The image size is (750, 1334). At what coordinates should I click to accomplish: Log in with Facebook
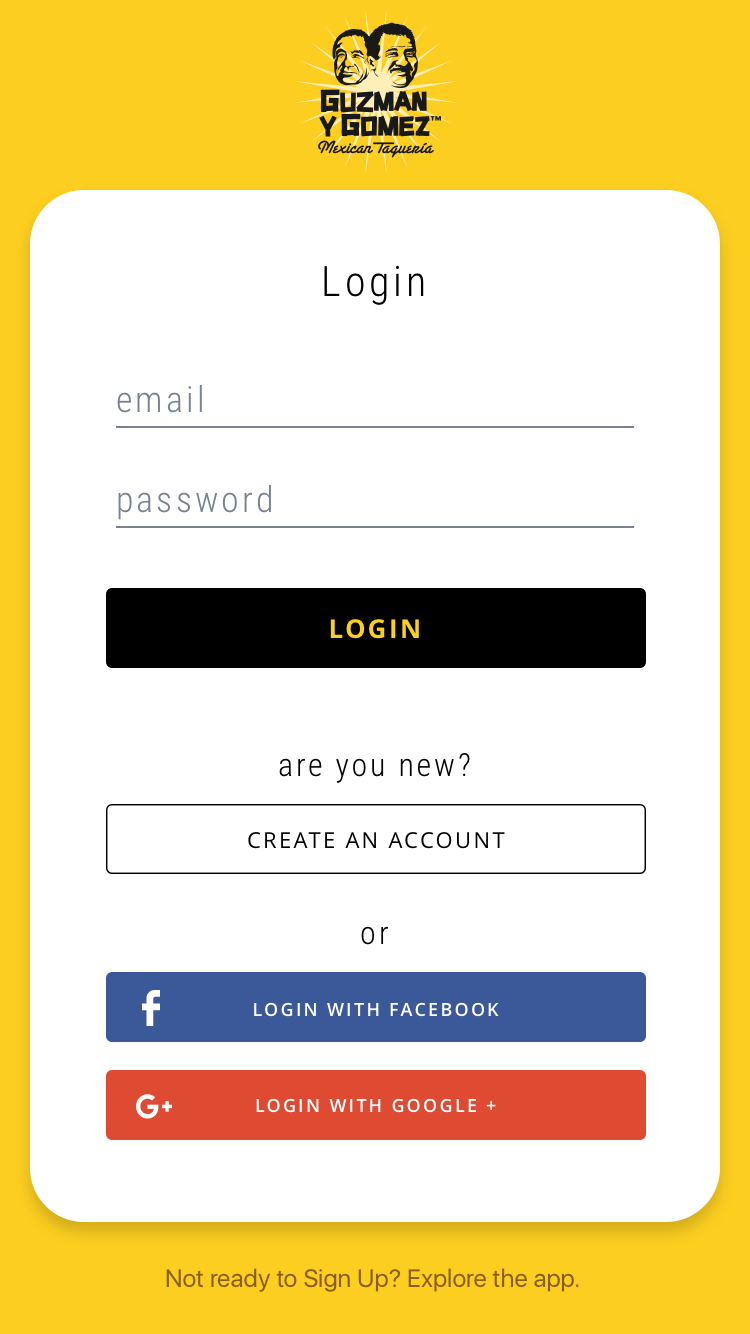click(x=376, y=1007)
